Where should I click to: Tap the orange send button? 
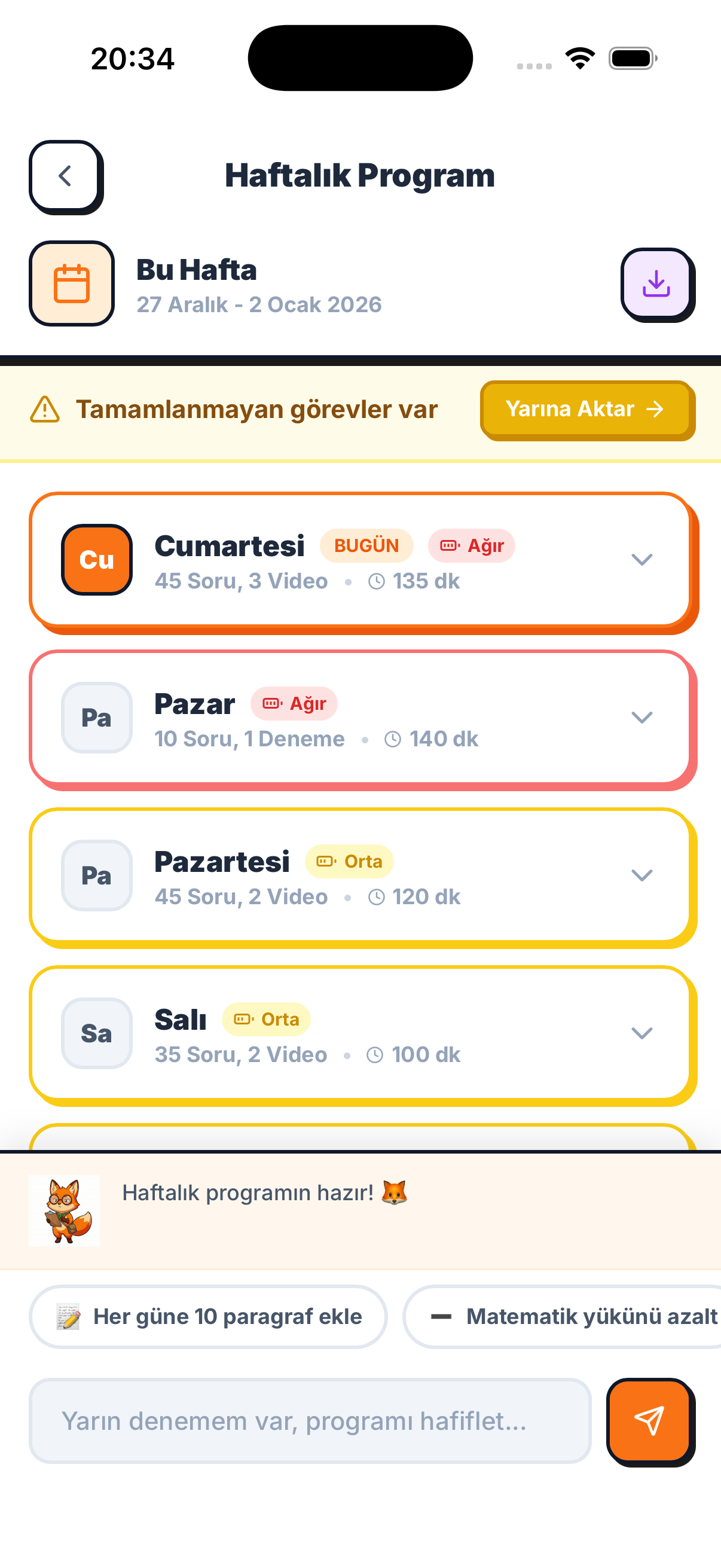tap(650, 1422)
